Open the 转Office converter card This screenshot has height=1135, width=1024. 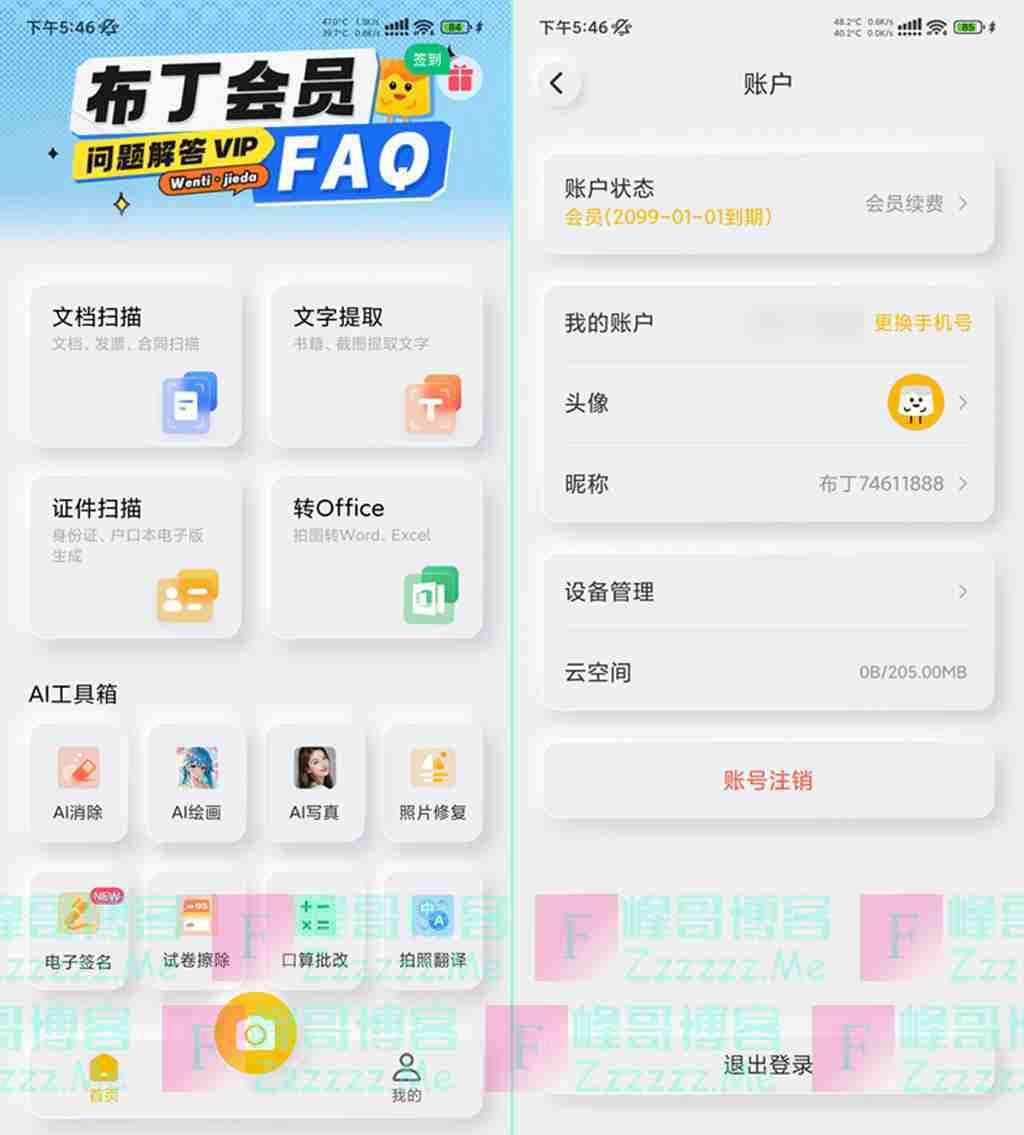[x=376, y=555]
